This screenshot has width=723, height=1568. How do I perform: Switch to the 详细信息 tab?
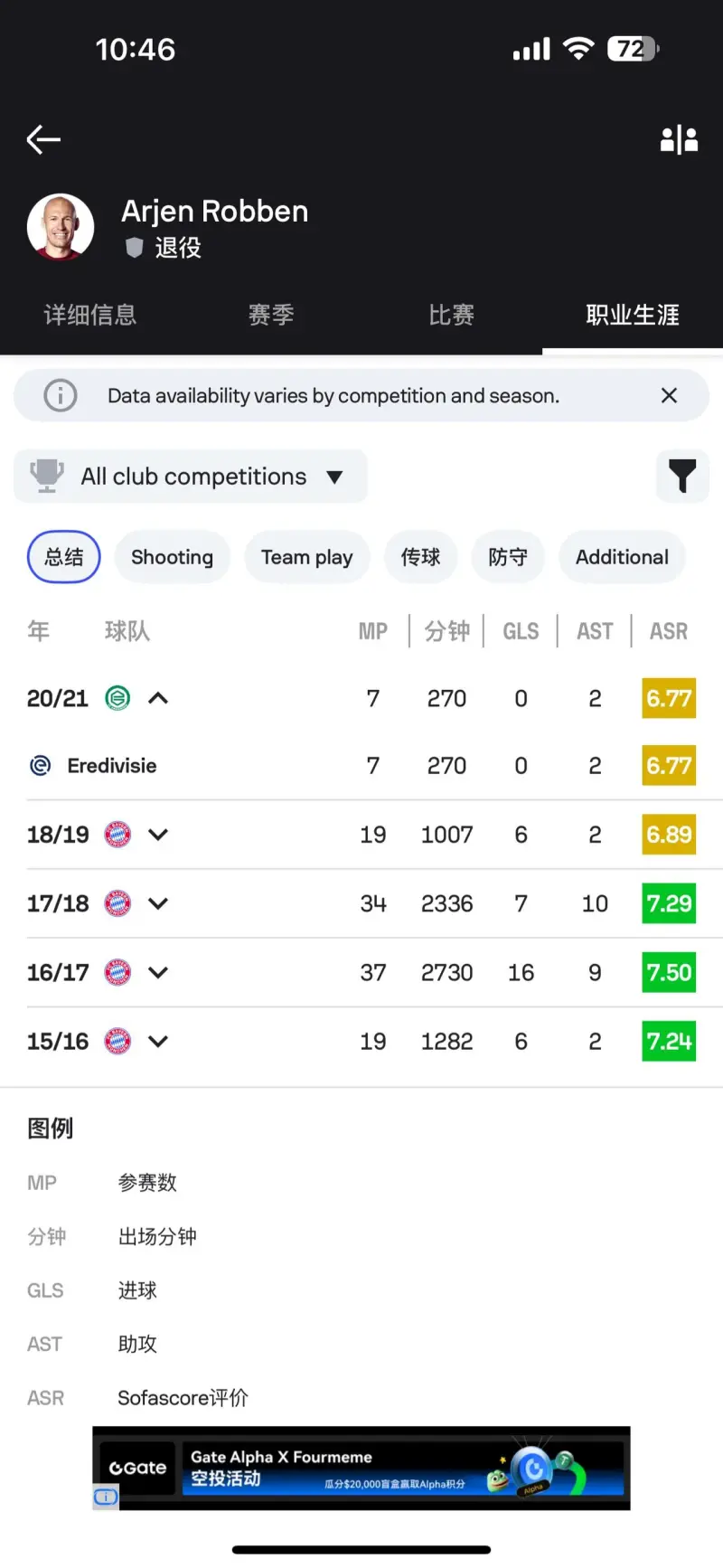pyautogui.click(x=90, y=315)
